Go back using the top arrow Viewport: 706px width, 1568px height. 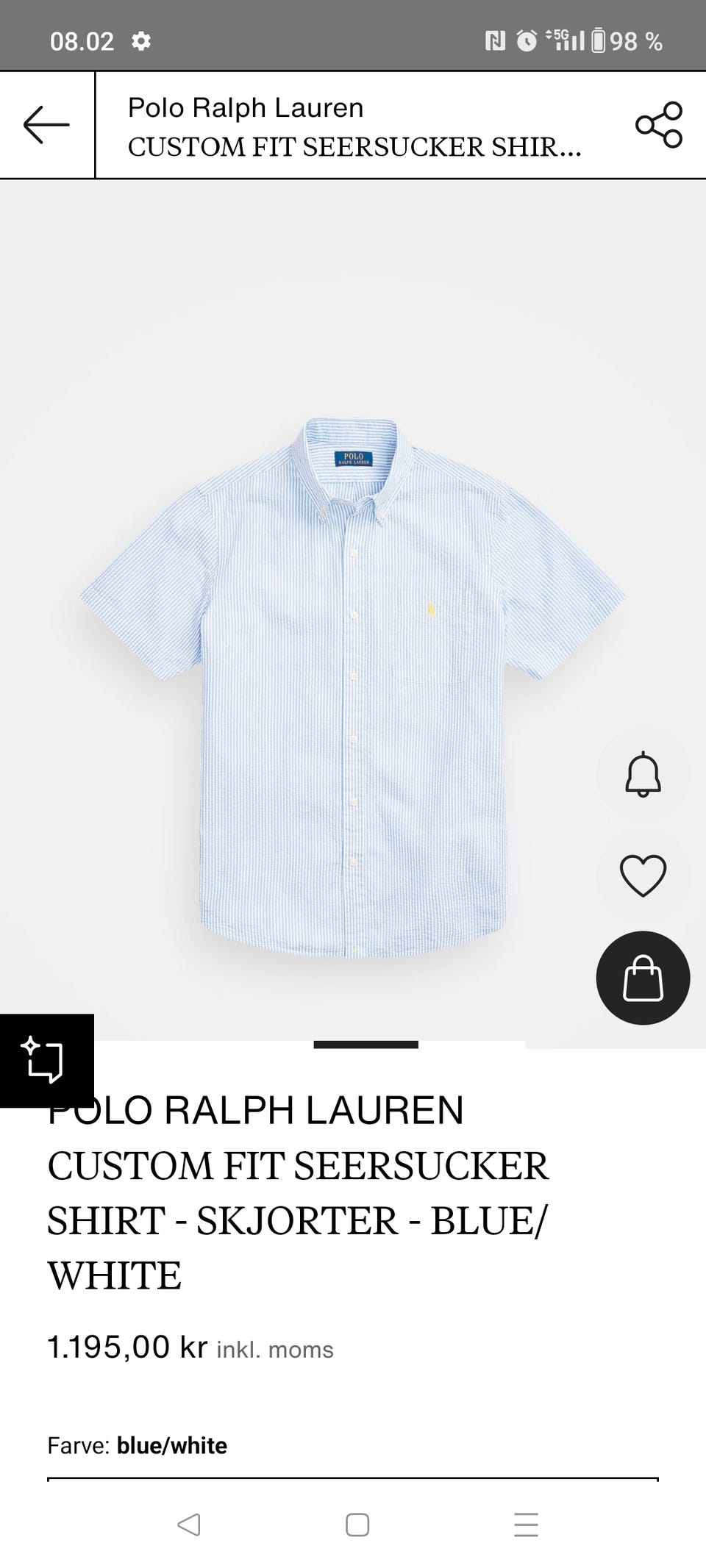(46, 124)
